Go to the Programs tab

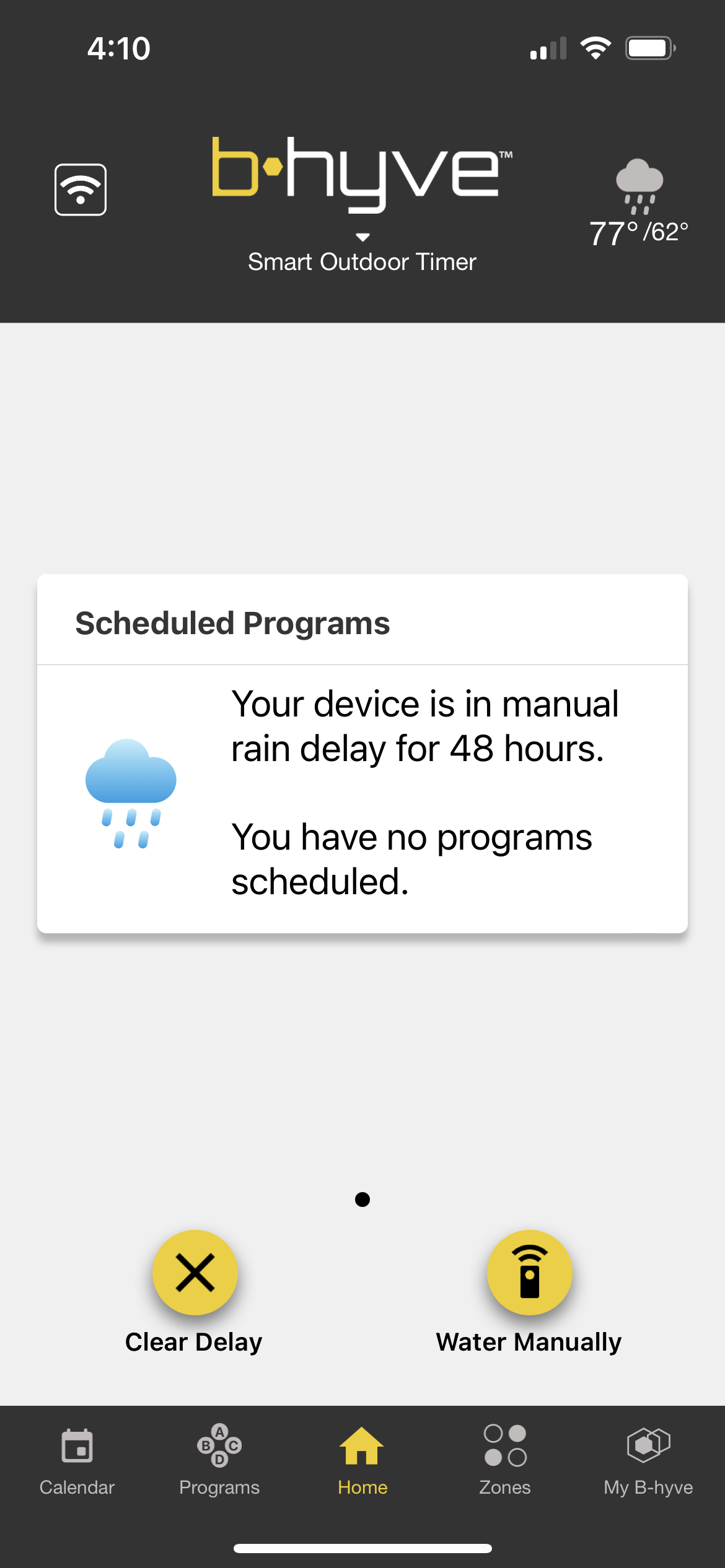tap(219, 1461)
